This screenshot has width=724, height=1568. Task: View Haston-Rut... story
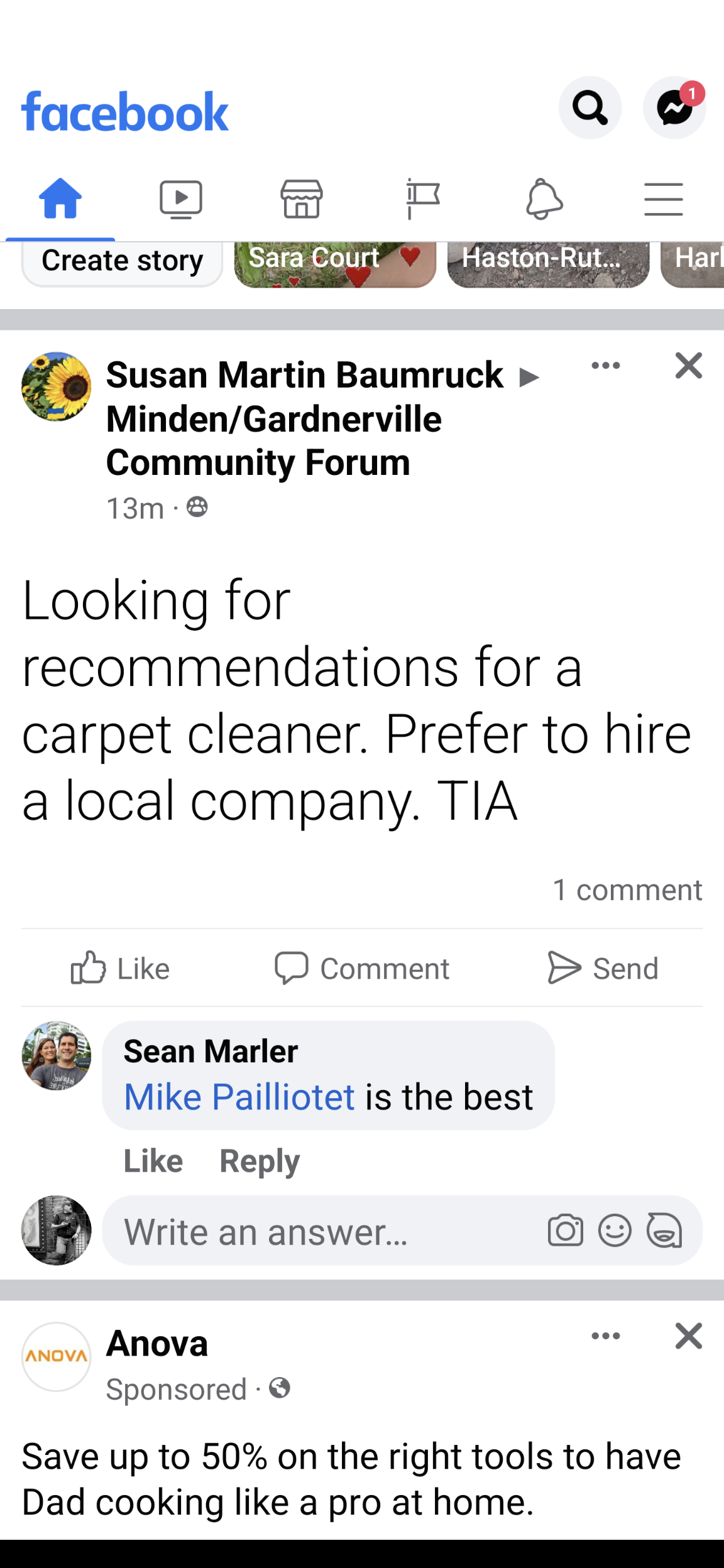(548, 264)
